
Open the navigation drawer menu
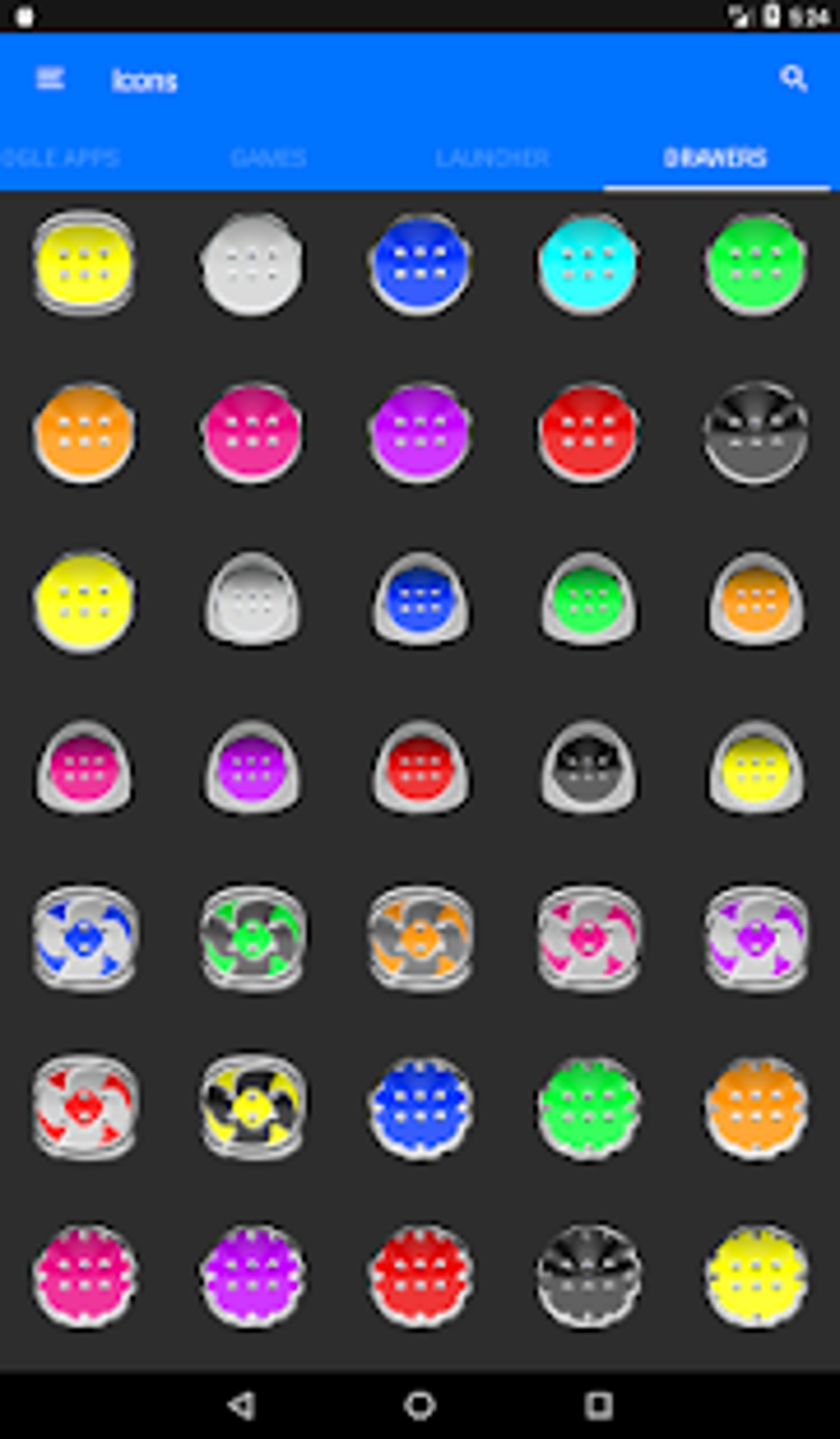click(51, 79)
